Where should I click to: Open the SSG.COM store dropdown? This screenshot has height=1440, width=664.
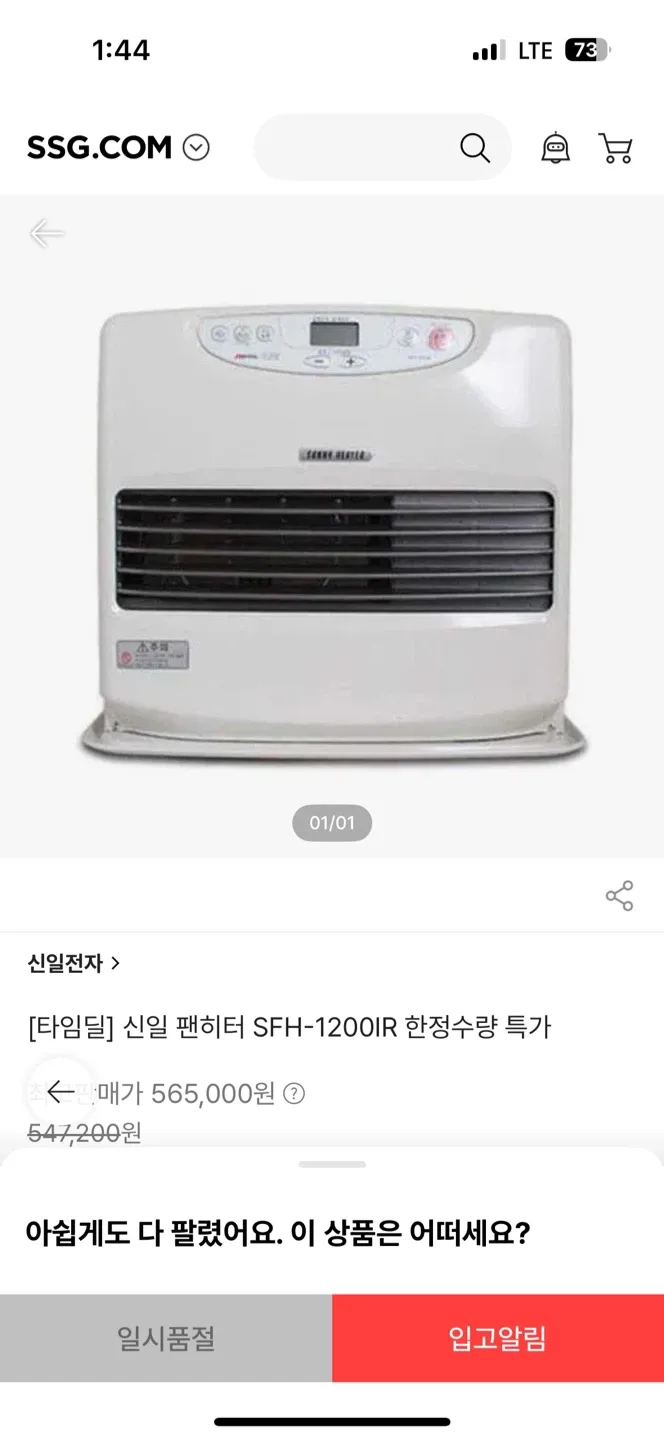pyautogui.click(x=197, y=148)
